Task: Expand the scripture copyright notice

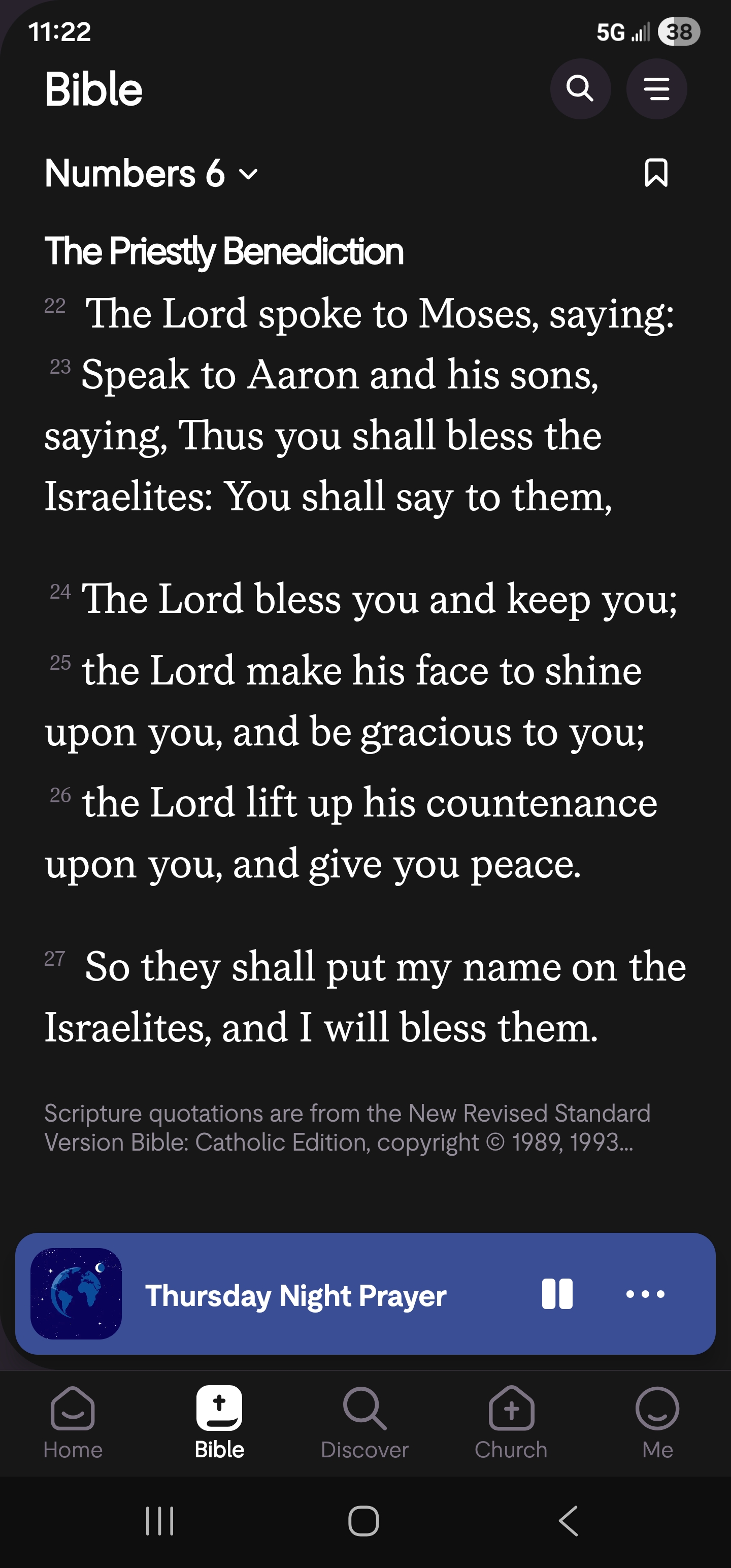Action: pos(348,1127)
